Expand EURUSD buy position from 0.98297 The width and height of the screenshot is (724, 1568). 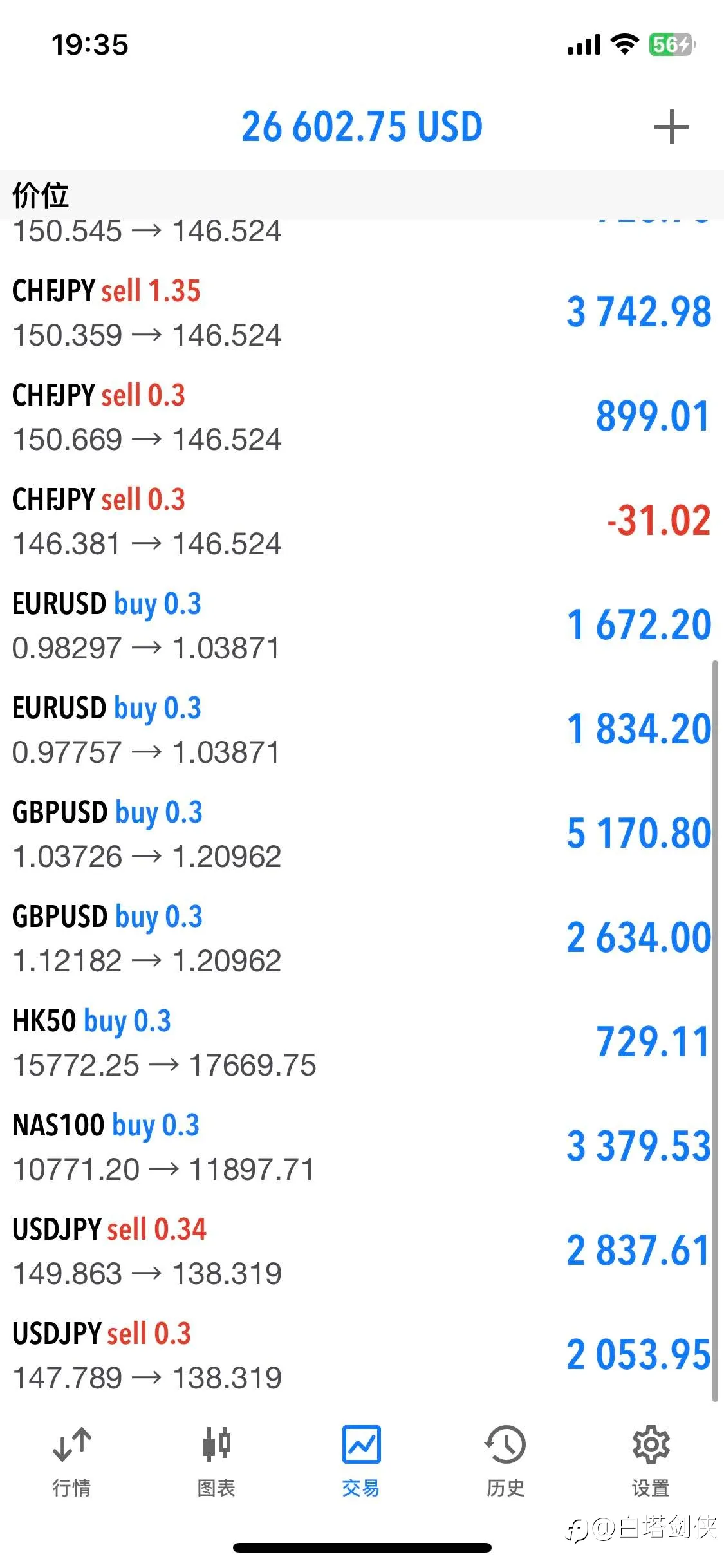tap(362, 626)
